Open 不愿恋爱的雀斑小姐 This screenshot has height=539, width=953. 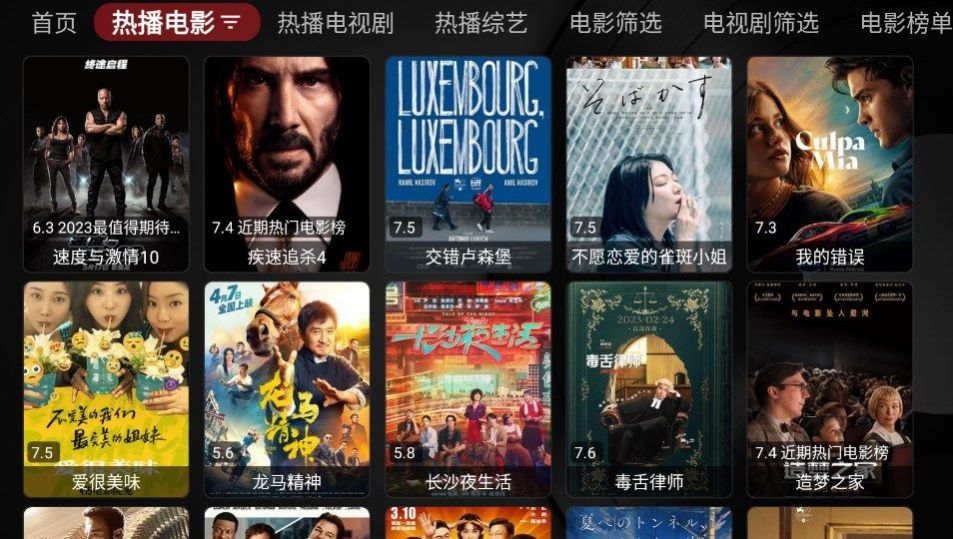[x=649, y=163]
